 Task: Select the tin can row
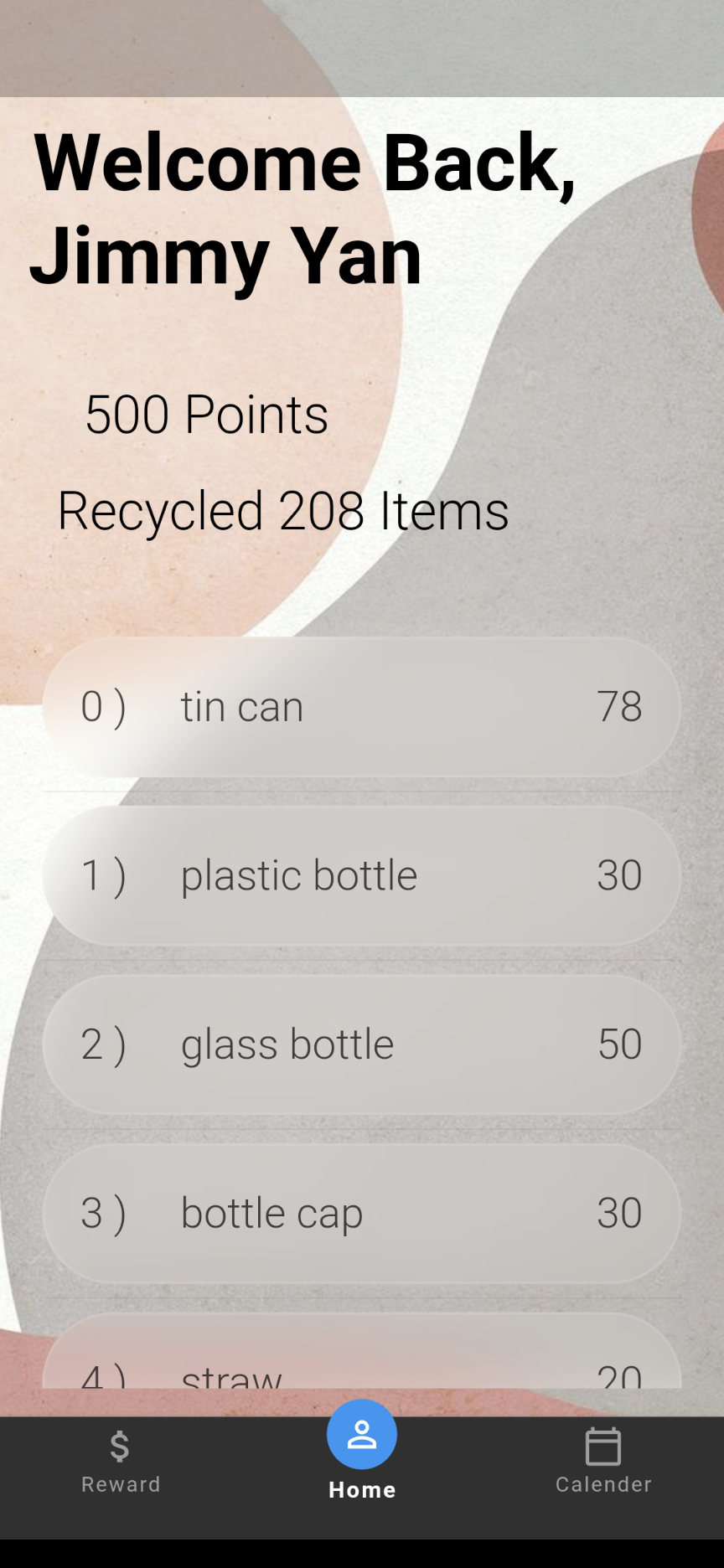pyautogui.click(x=362, y=707)
